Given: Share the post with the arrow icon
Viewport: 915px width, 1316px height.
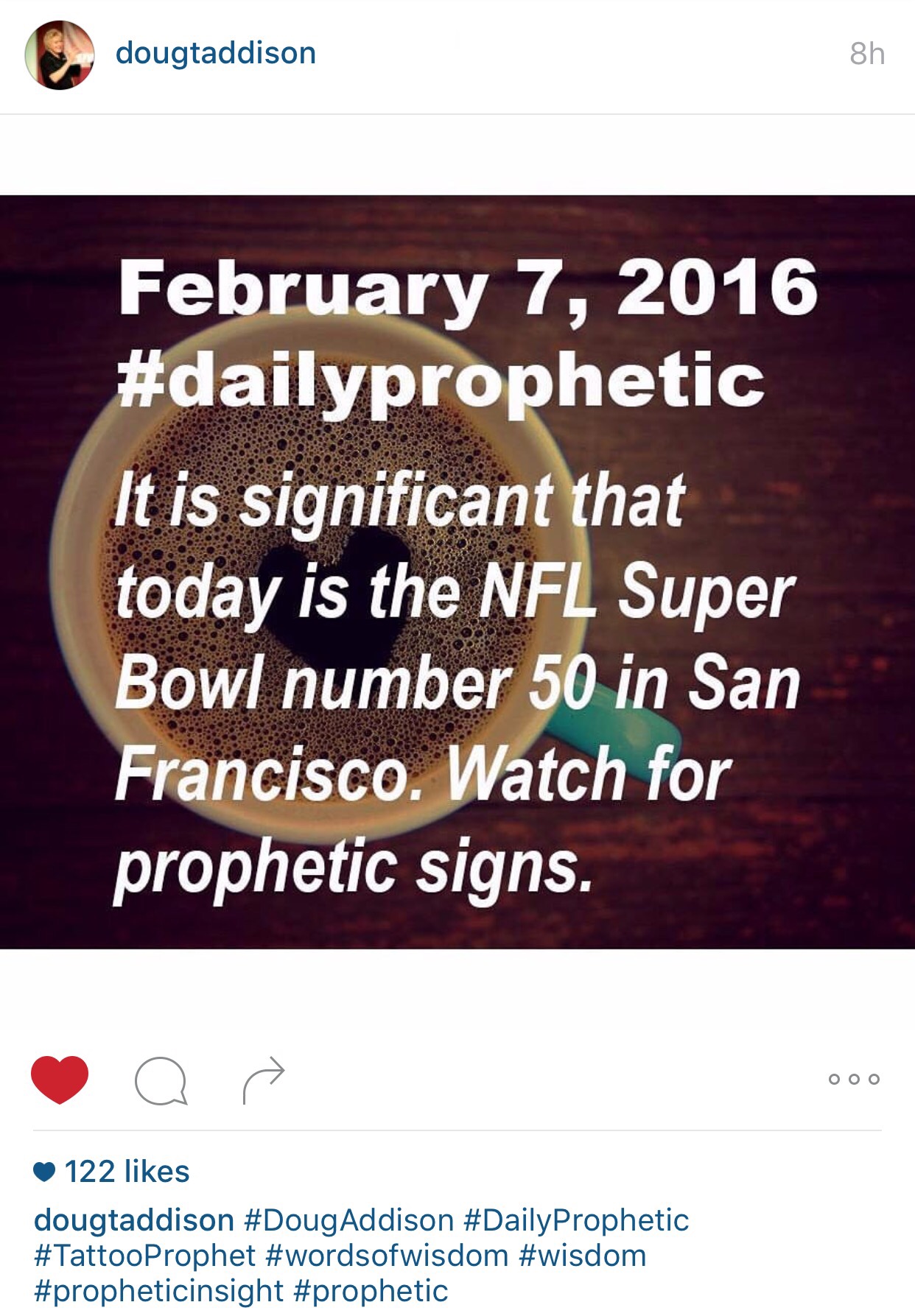Looking at the screenshot, I should click(x=263, y=1080).
